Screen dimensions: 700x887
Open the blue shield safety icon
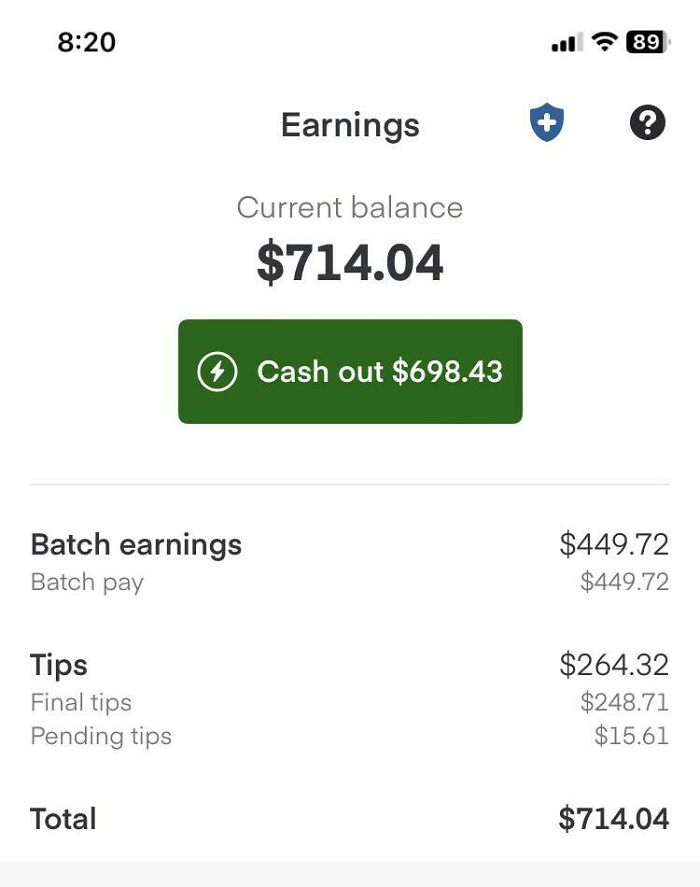(x=546, y=124)
